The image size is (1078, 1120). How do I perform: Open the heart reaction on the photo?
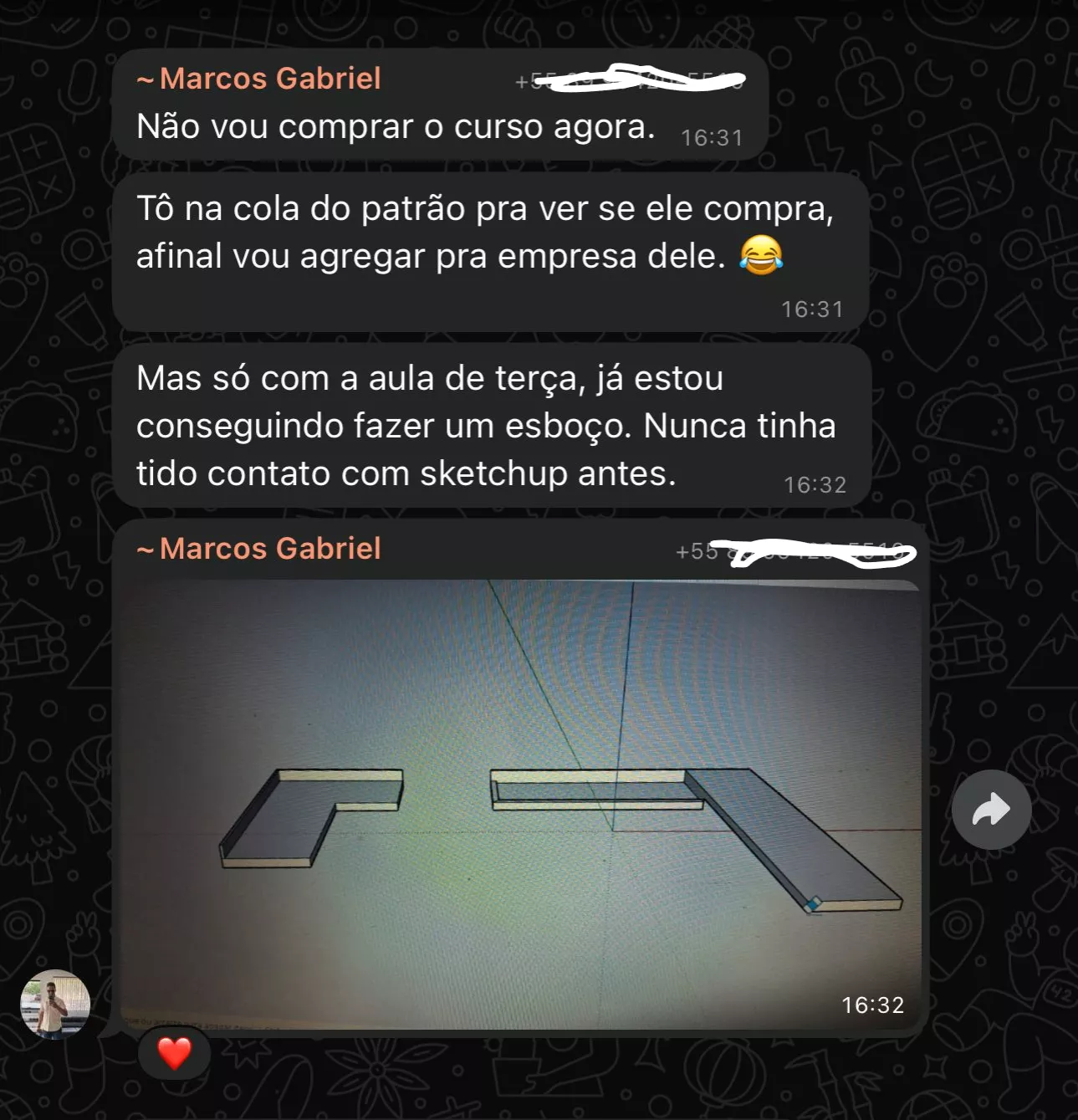coord(174,1053)
